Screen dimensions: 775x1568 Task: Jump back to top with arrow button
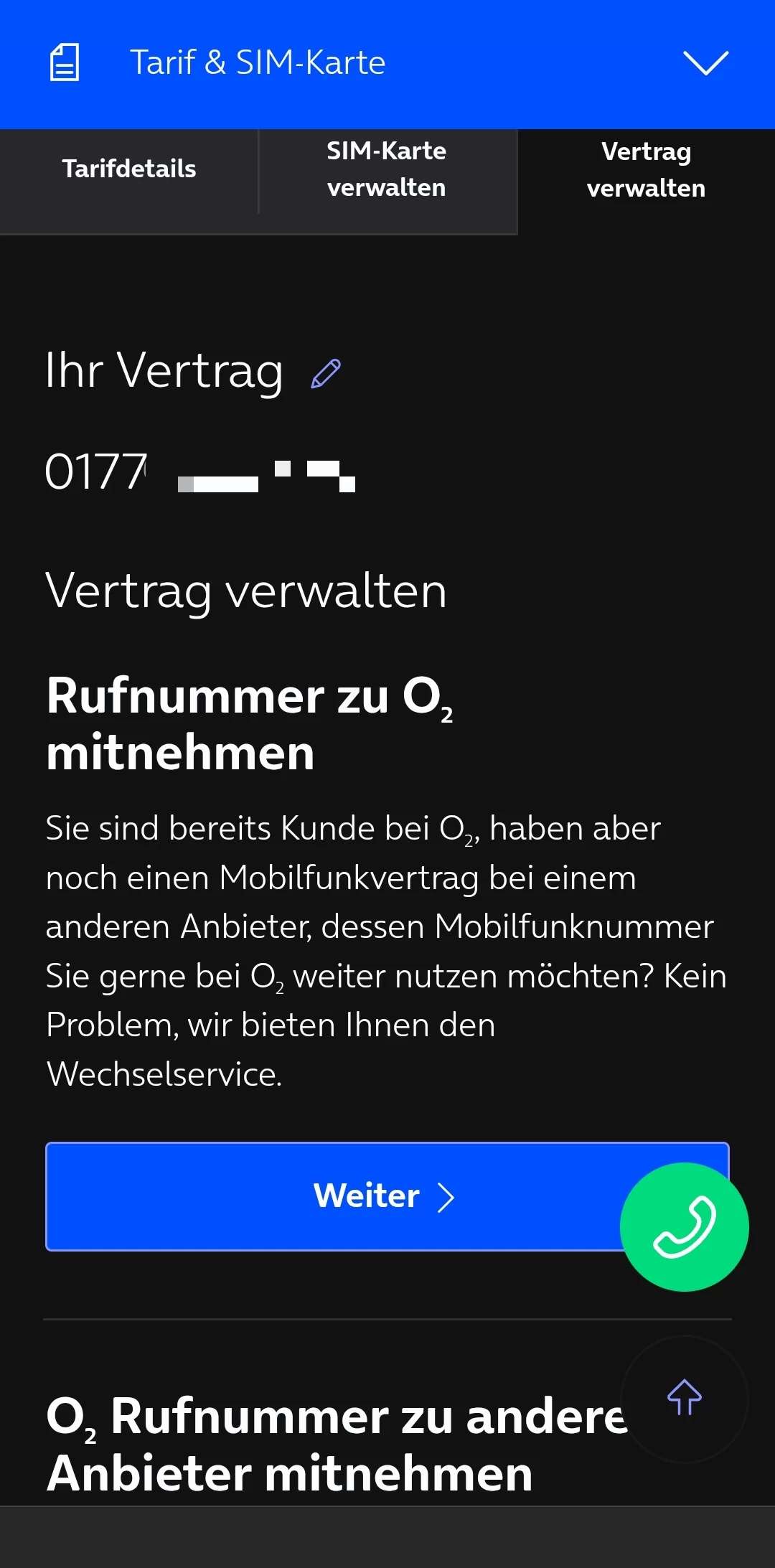click(684, 1398)
